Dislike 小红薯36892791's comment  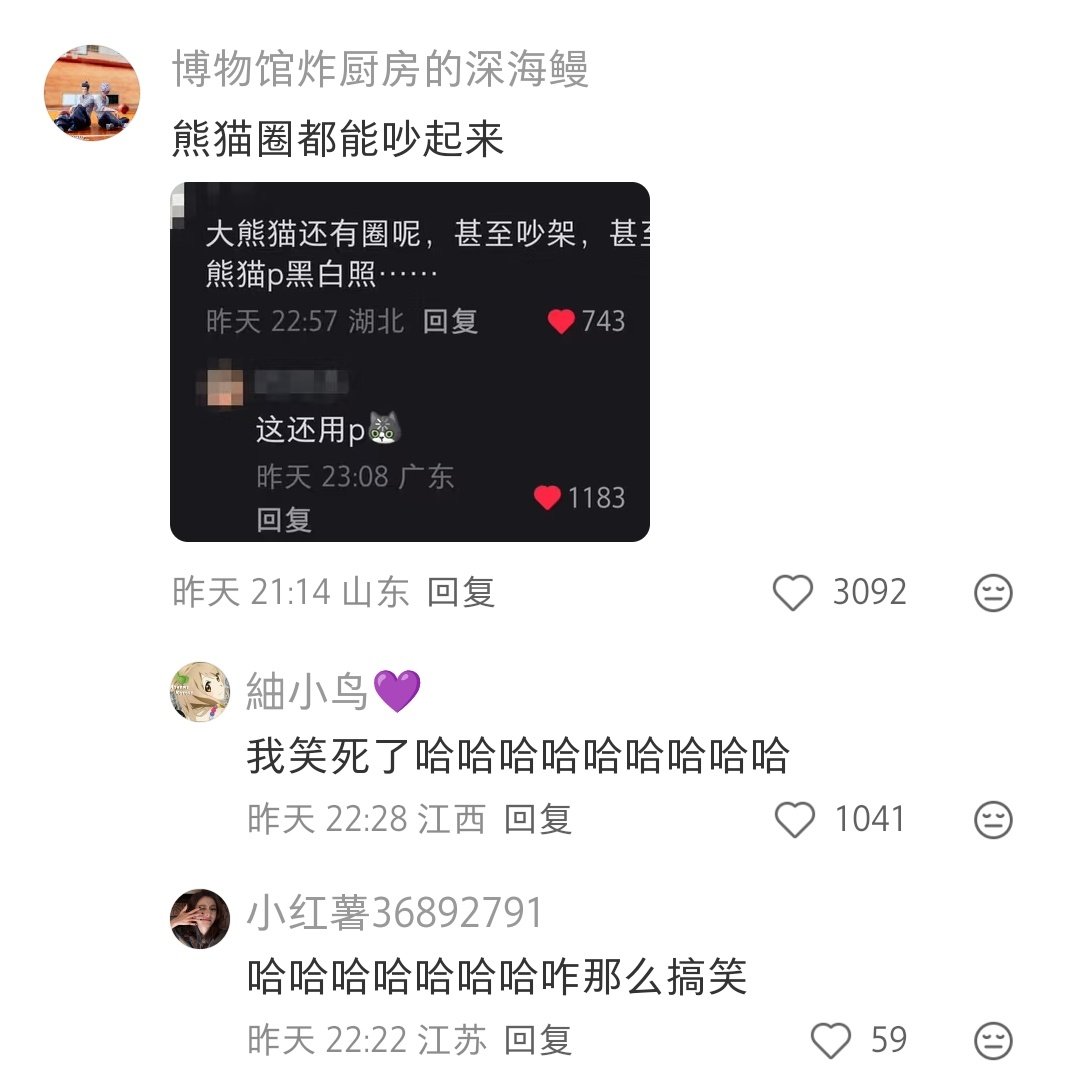tap(993, 1040)
